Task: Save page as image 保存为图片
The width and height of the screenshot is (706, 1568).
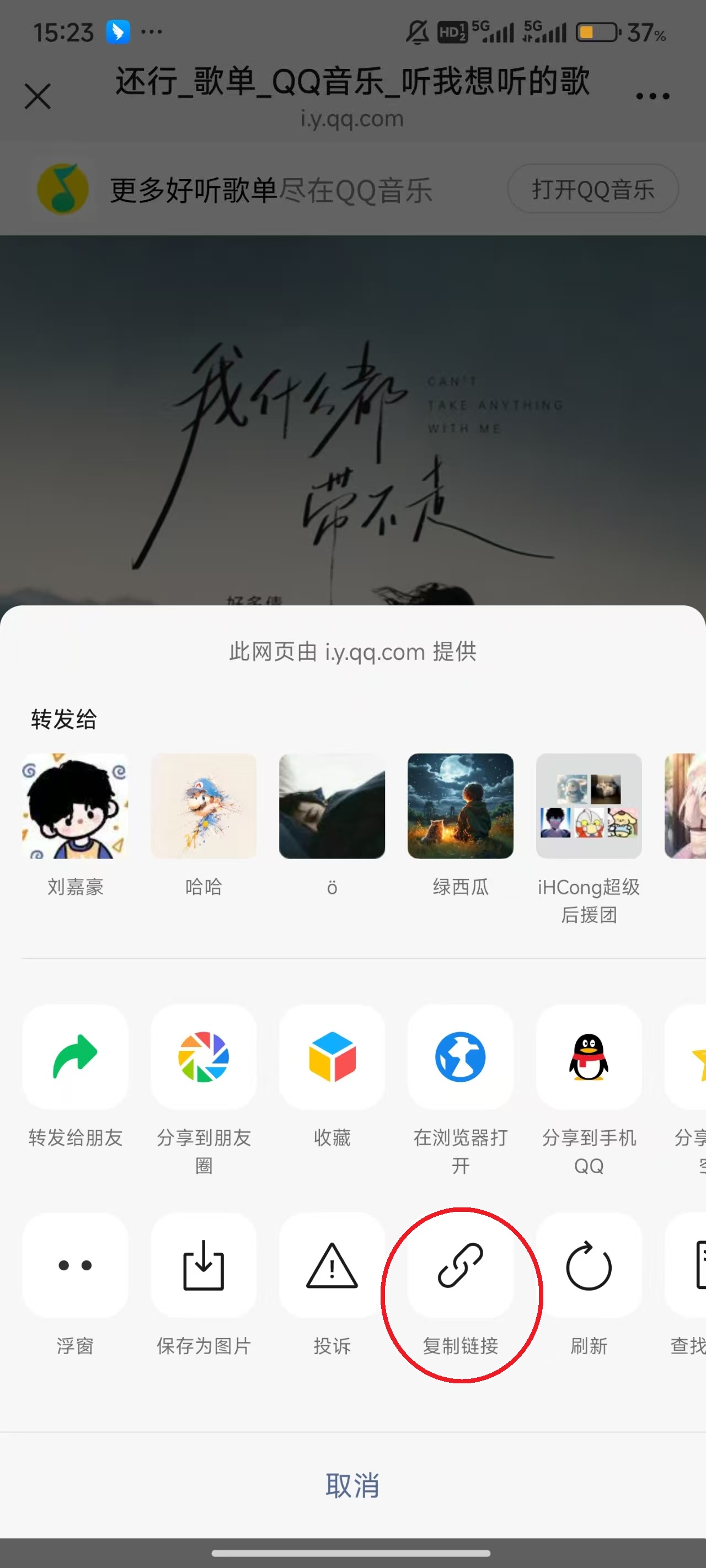Action: pos(204,1265)
